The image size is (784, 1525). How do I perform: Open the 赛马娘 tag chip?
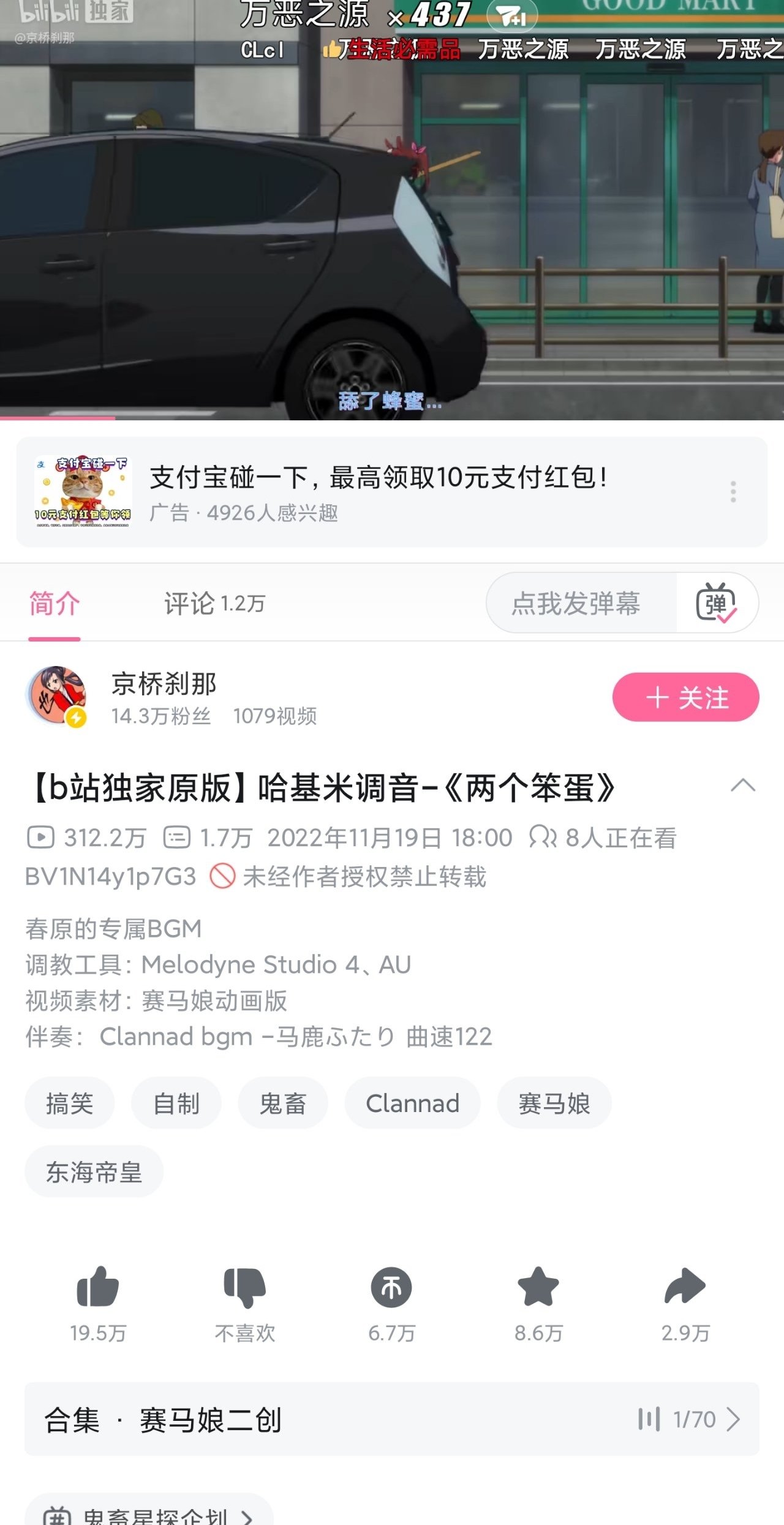pyautogui.click(x=554, y=1103)
